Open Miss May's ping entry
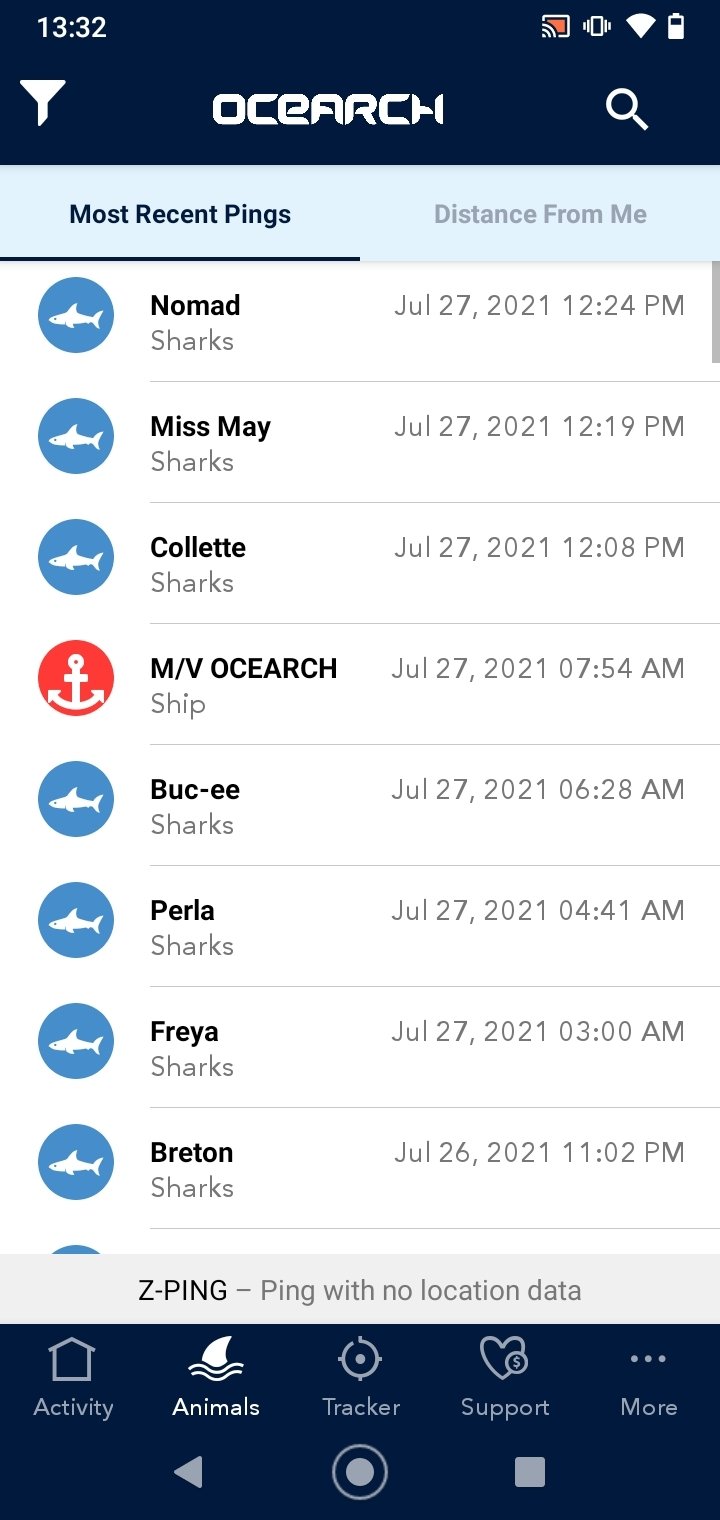The width and height of the screenshot is (720, 1520). 360,442
